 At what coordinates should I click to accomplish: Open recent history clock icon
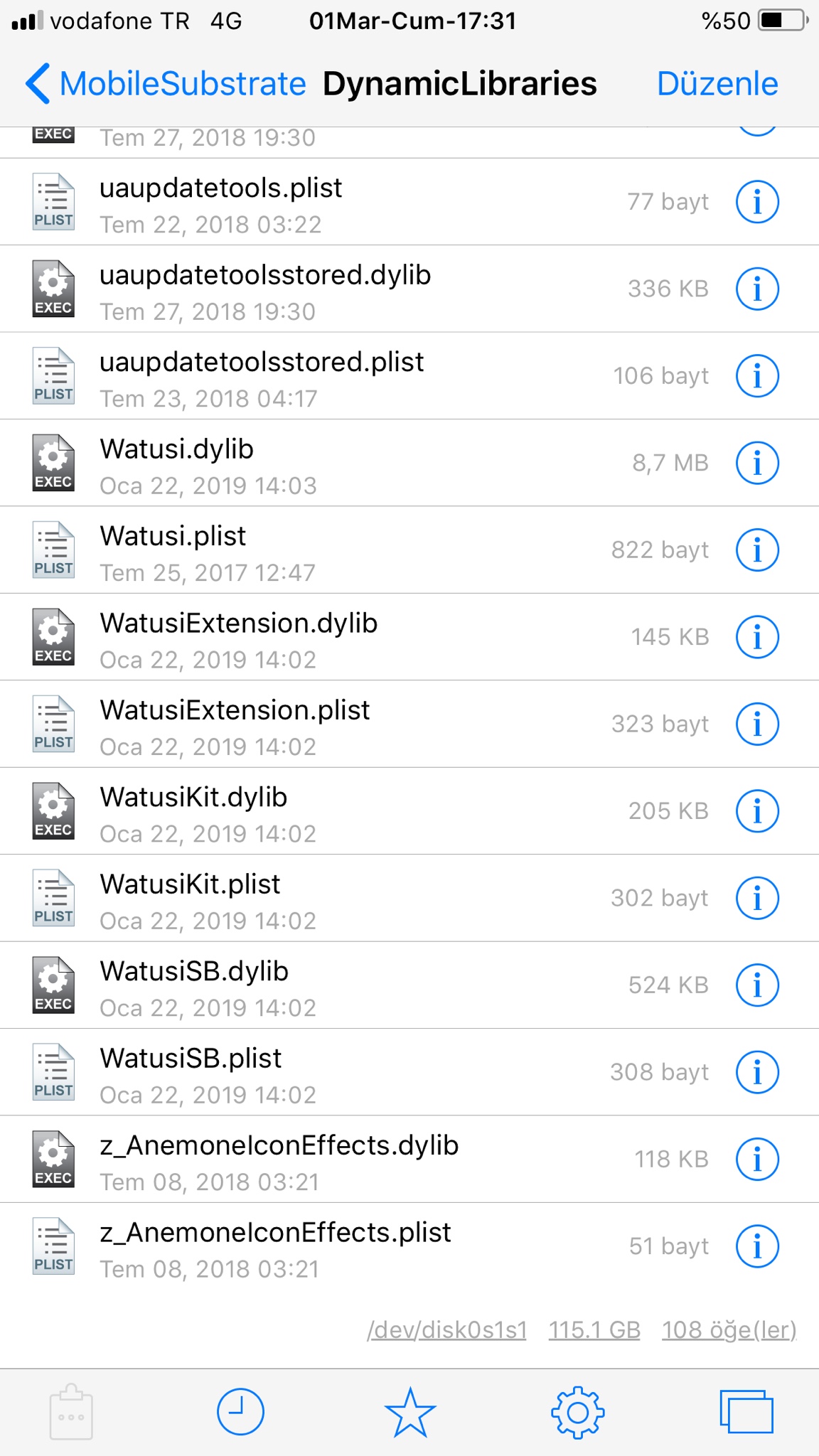pos(240,1412)
